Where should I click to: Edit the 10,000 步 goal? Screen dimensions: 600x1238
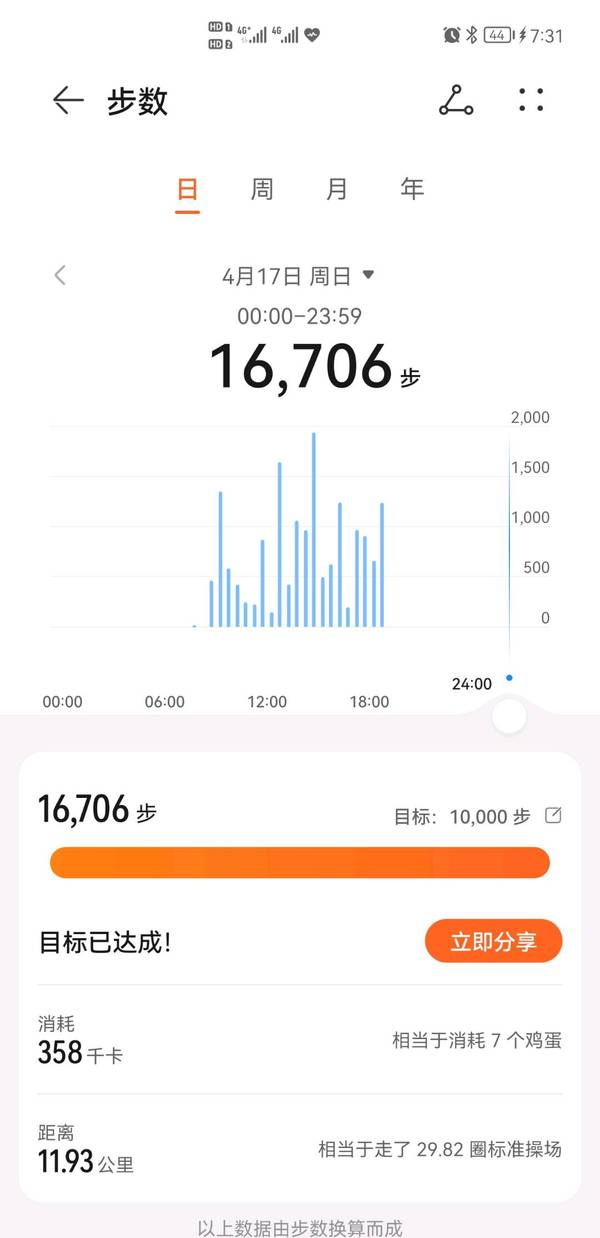pos(553,816)
